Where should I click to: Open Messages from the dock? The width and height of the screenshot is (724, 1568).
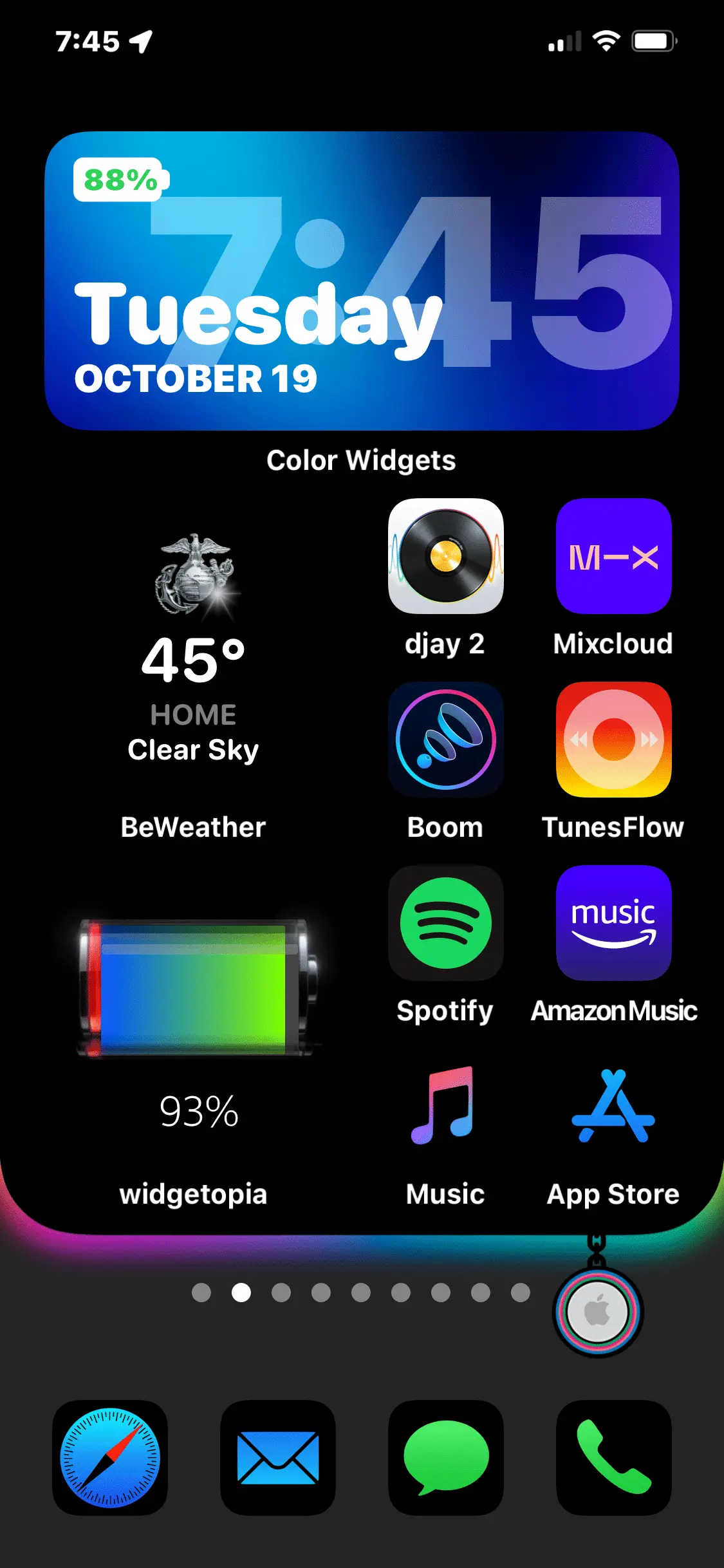[445, 1457]
